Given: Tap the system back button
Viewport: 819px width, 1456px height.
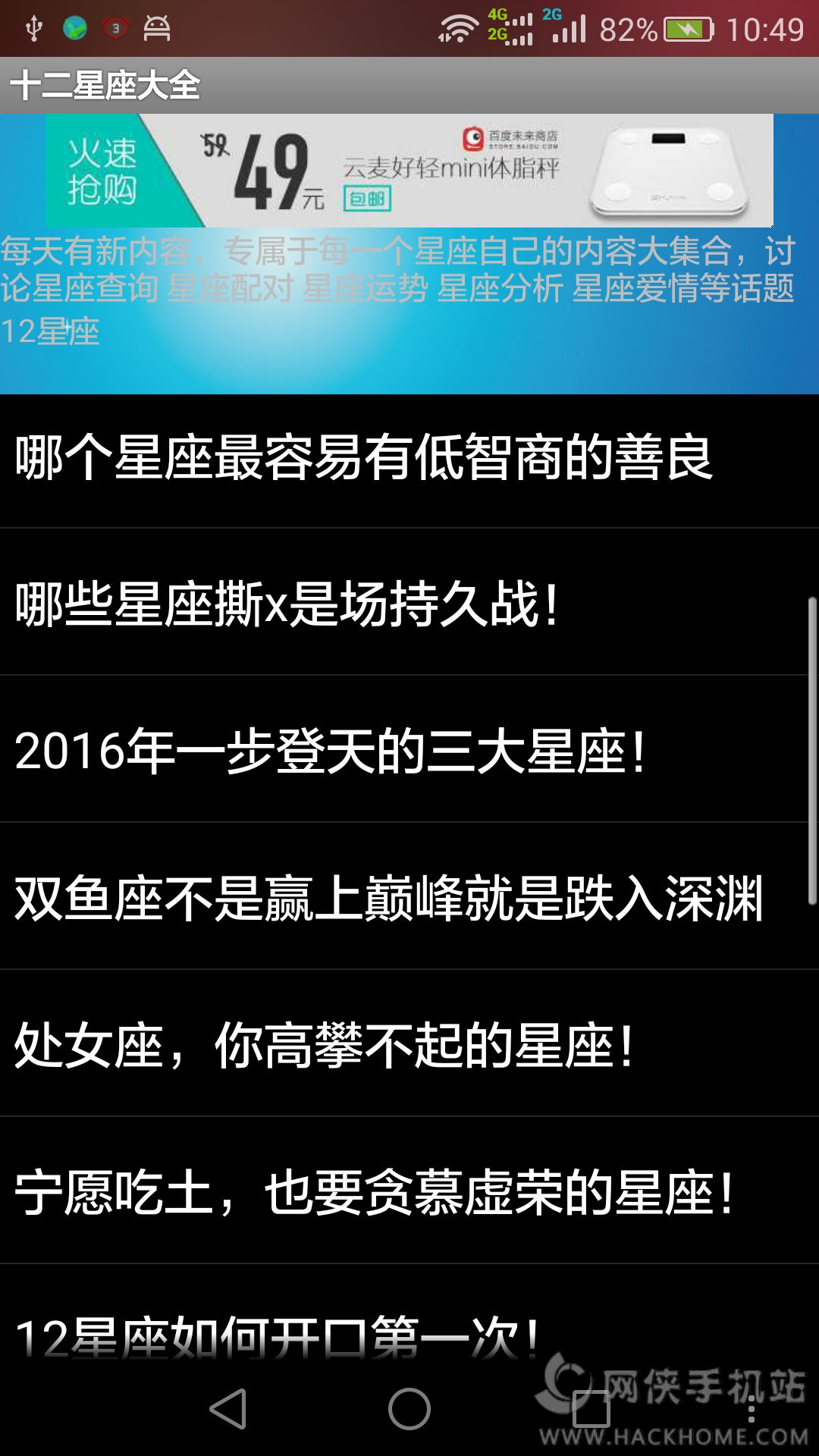Looking at the screenshot, I should (227, 1409).
